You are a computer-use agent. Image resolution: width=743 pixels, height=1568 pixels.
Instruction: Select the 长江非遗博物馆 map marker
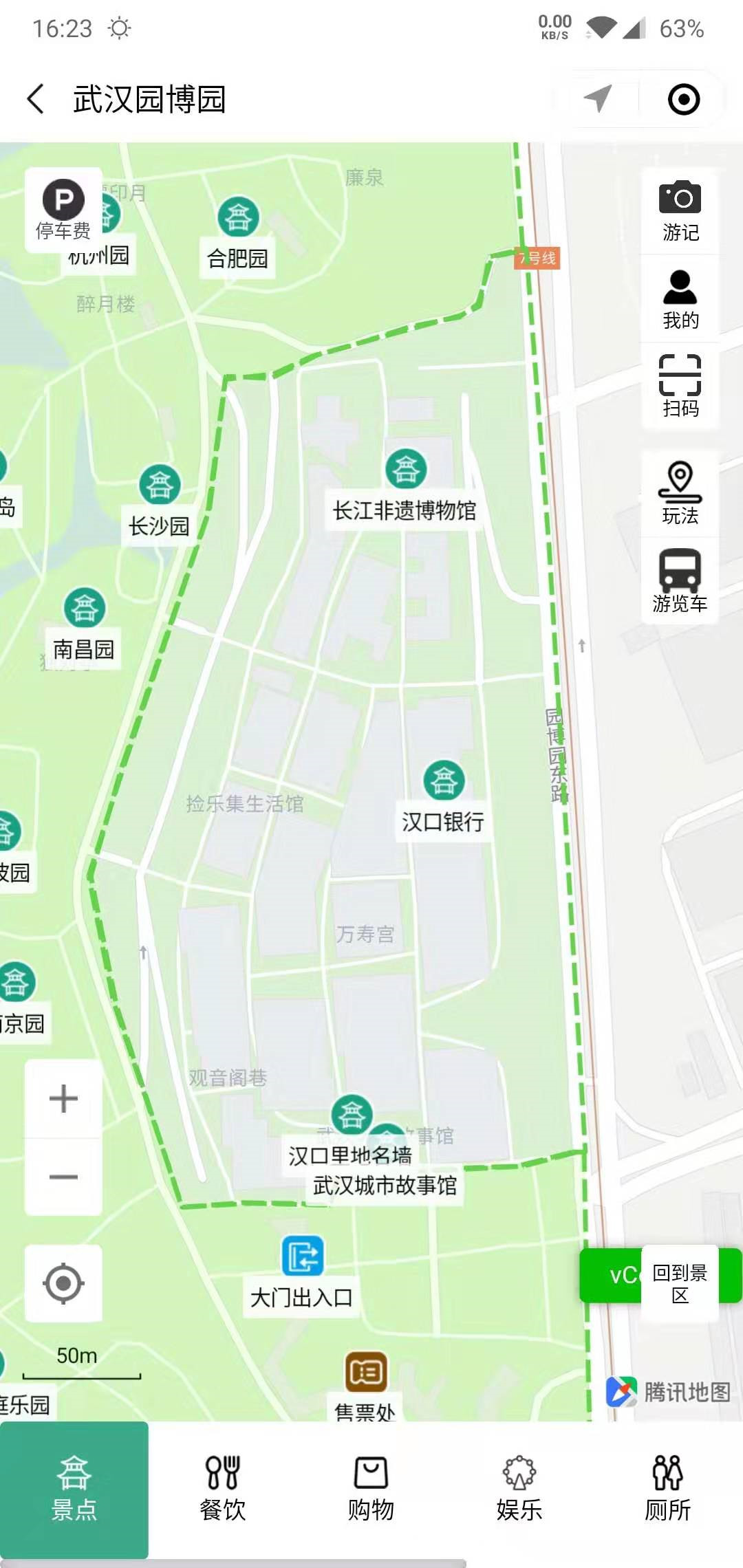coord(406,470)
